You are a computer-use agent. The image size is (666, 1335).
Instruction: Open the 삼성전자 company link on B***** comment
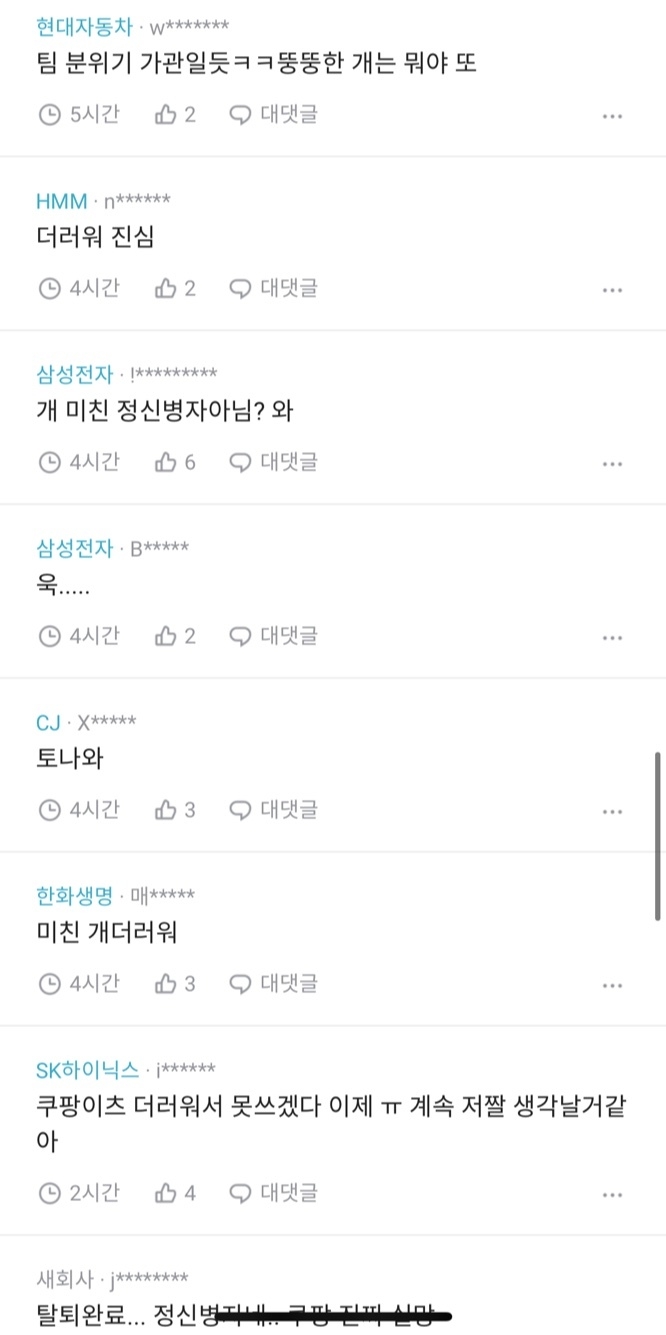(x=75, y=548)
